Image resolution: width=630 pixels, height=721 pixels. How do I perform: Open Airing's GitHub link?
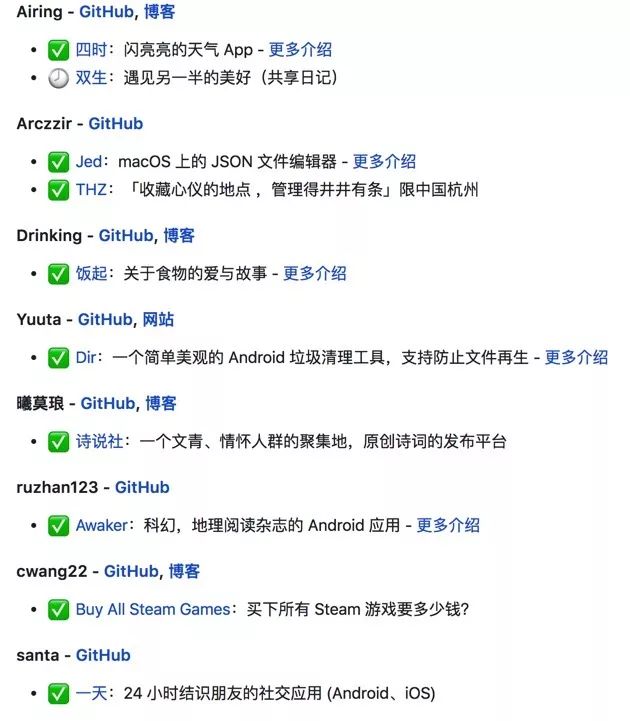pos(106,12)
